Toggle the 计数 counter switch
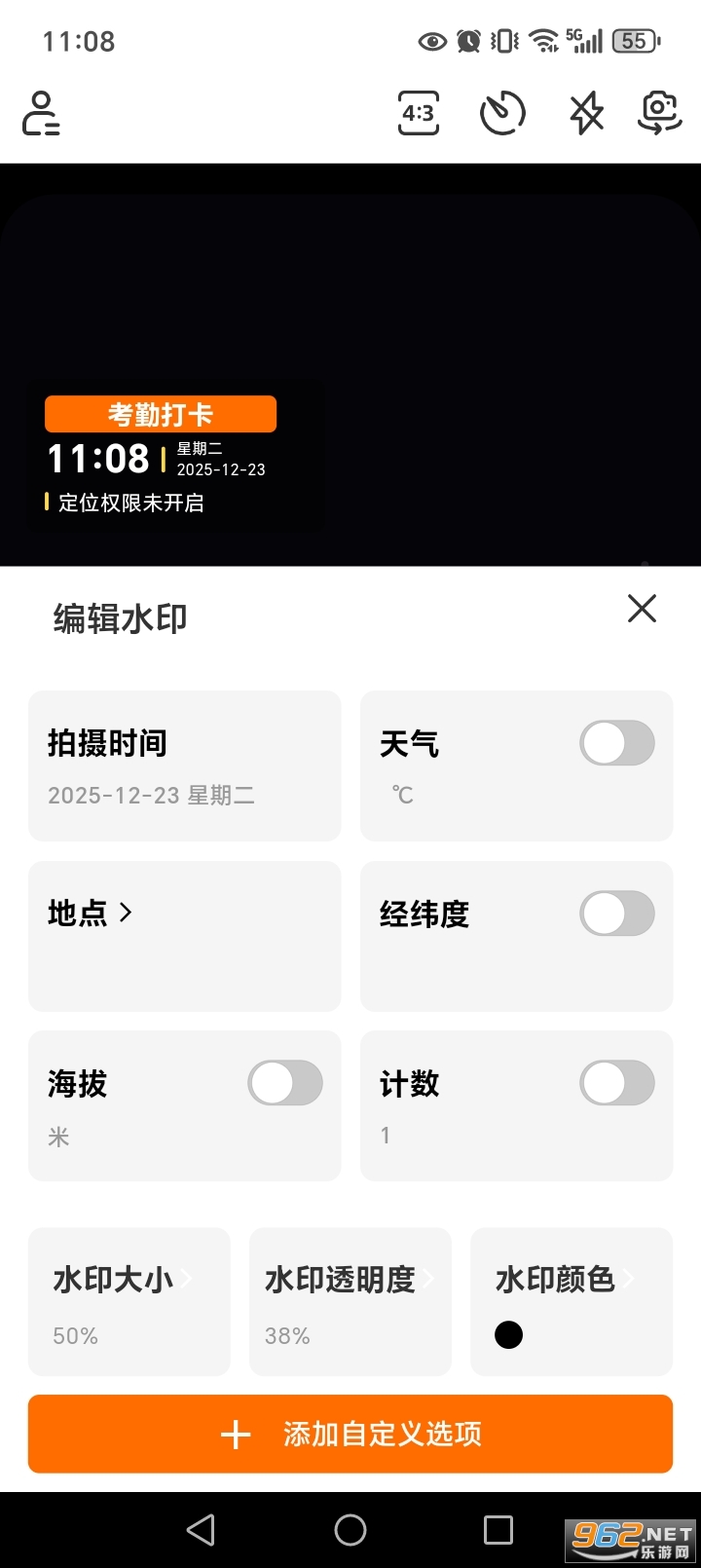 pos(616,1082)
